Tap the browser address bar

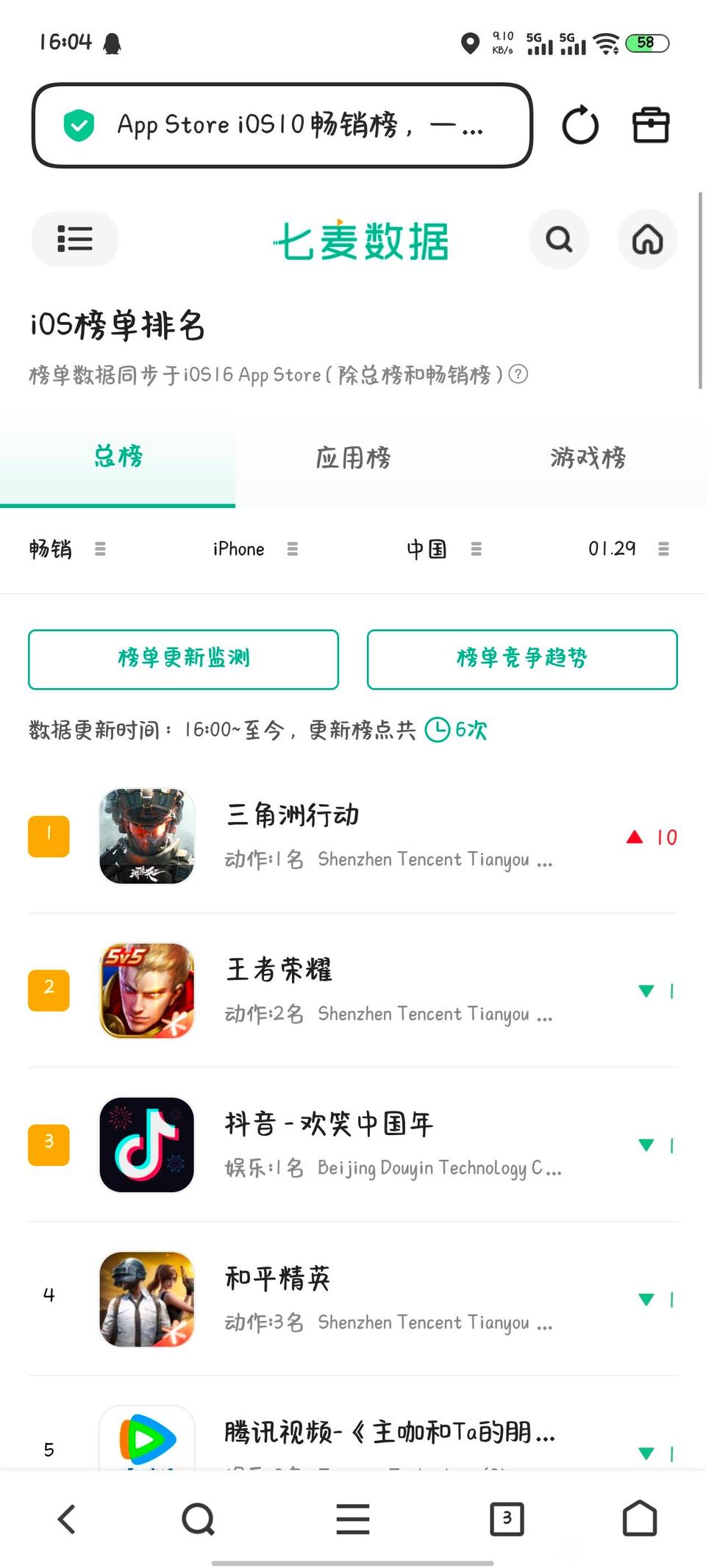coord(282,125)
